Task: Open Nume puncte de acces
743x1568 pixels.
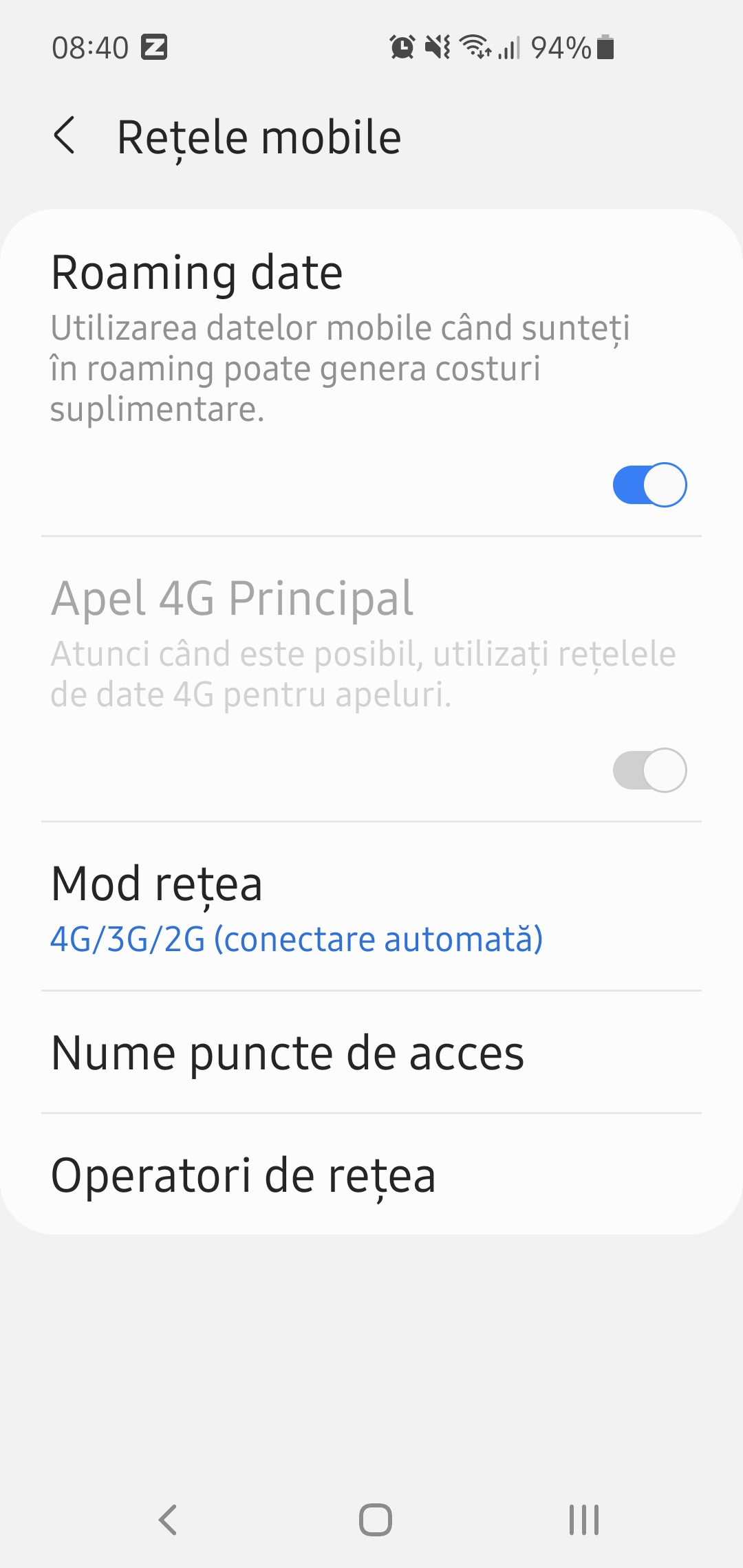Action: (371, 1053)
